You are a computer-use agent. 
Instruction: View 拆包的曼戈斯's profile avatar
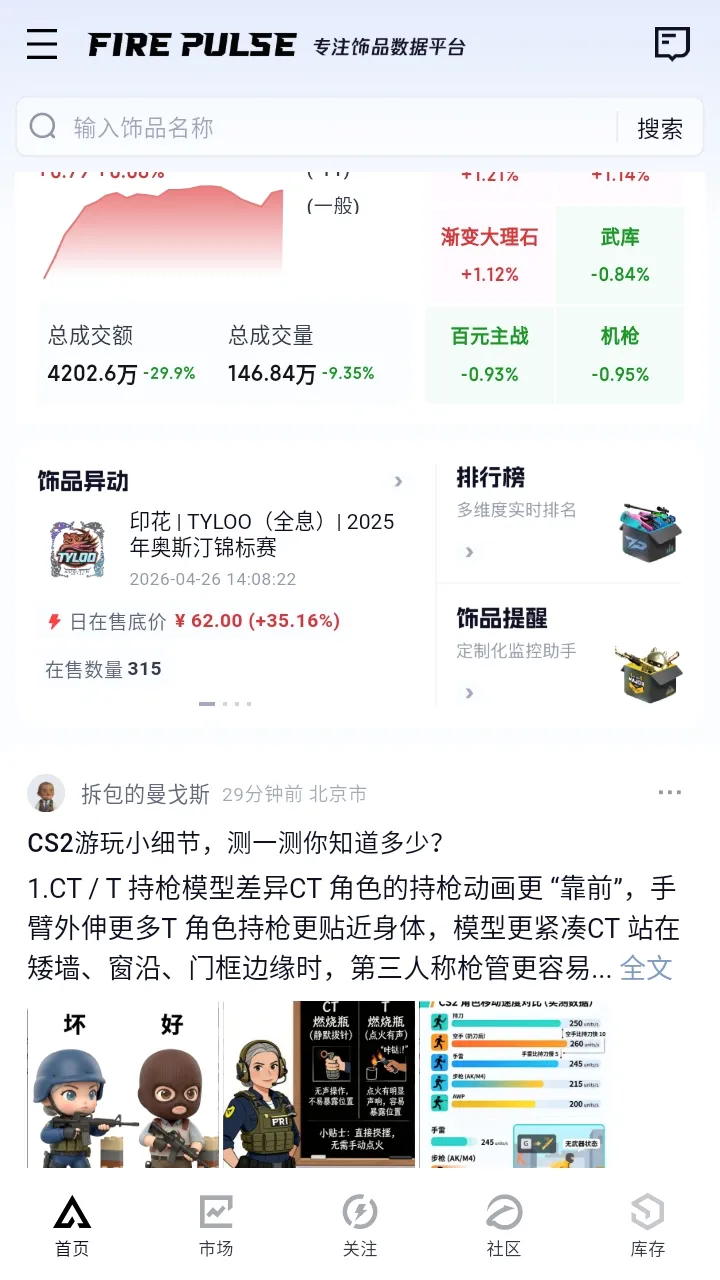click(x=46, y=793)
